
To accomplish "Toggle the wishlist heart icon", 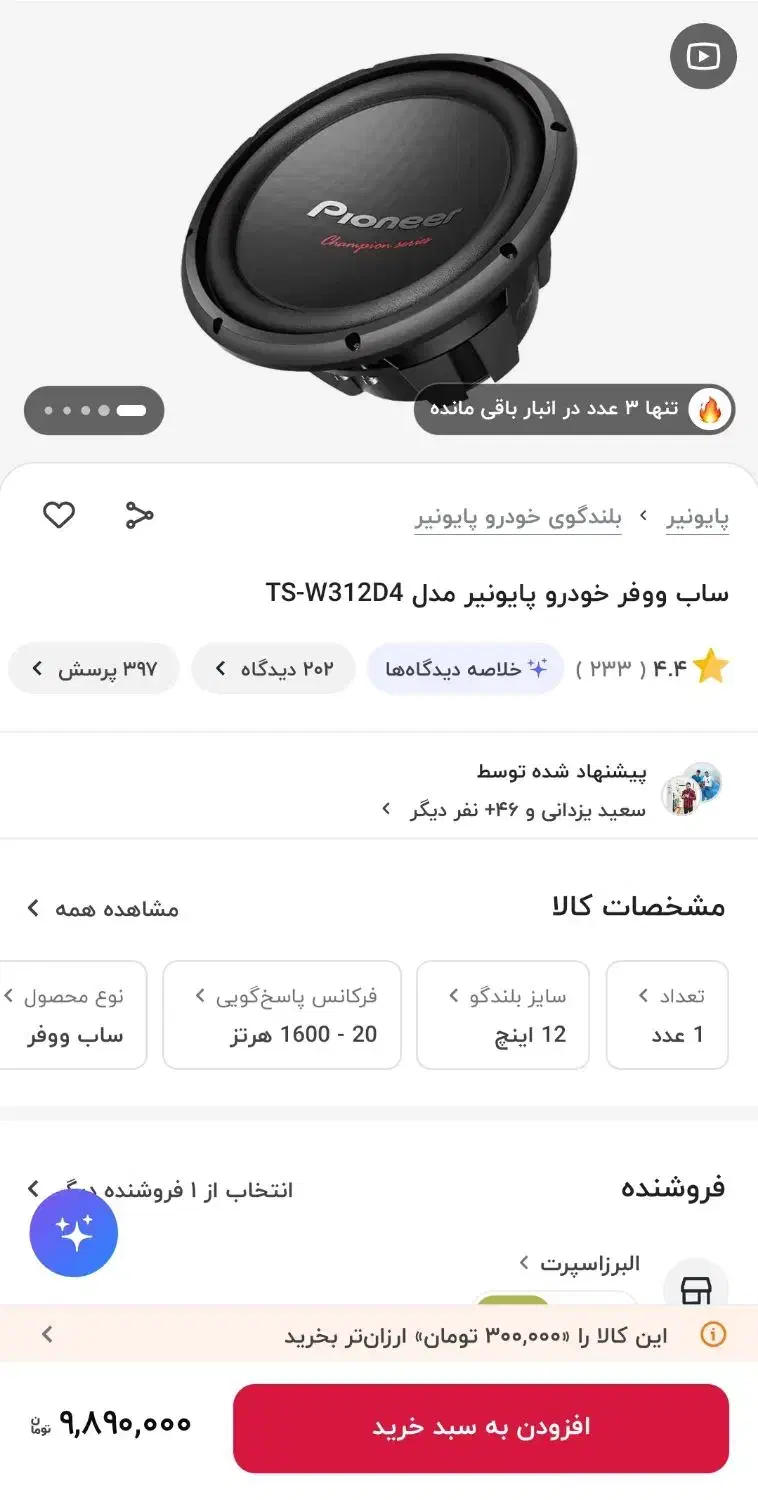I will (x=58, y=515).
